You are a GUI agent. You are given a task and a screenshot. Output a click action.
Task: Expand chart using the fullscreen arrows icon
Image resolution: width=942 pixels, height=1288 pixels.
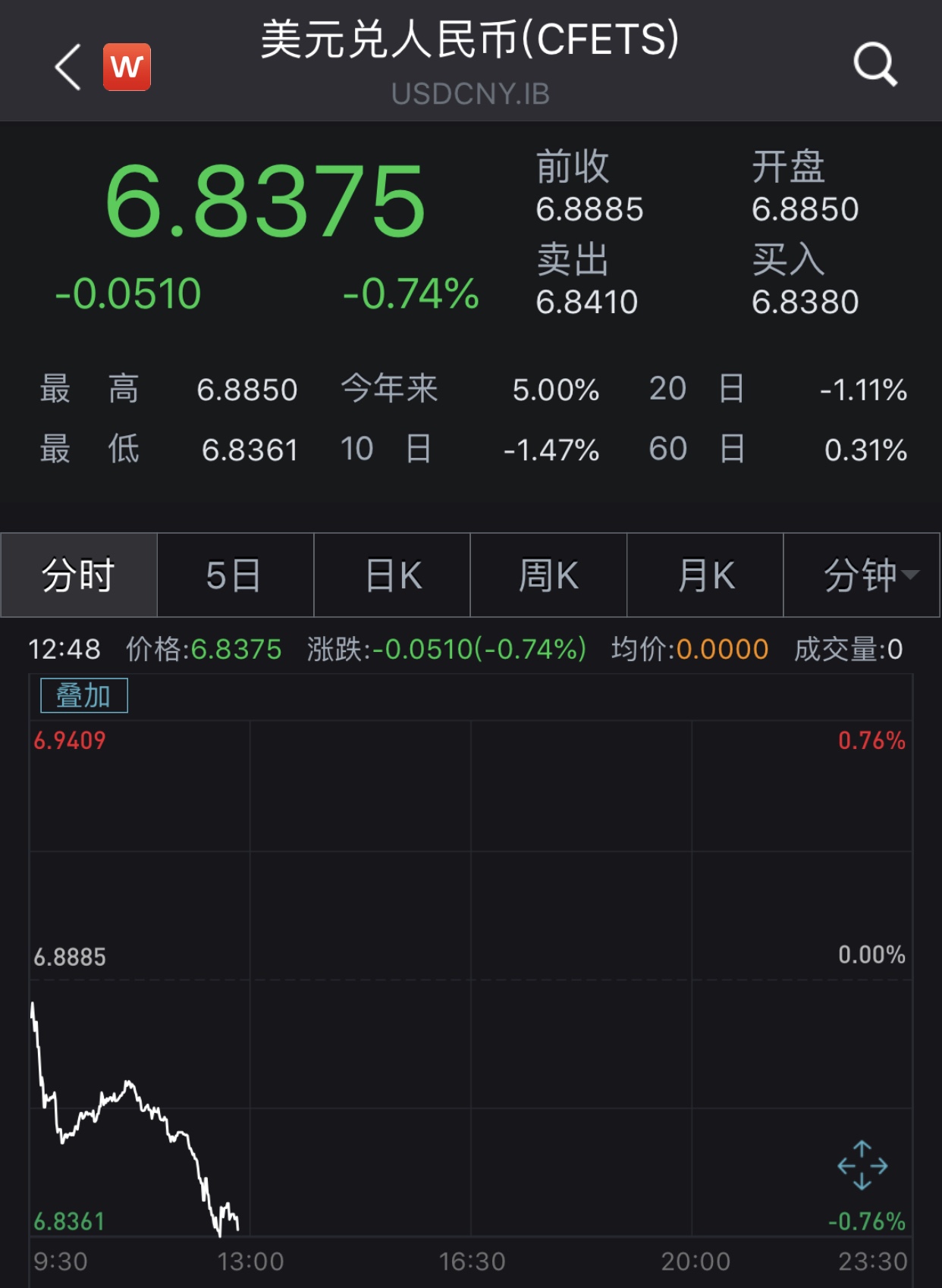click(x=862, y=1165)
